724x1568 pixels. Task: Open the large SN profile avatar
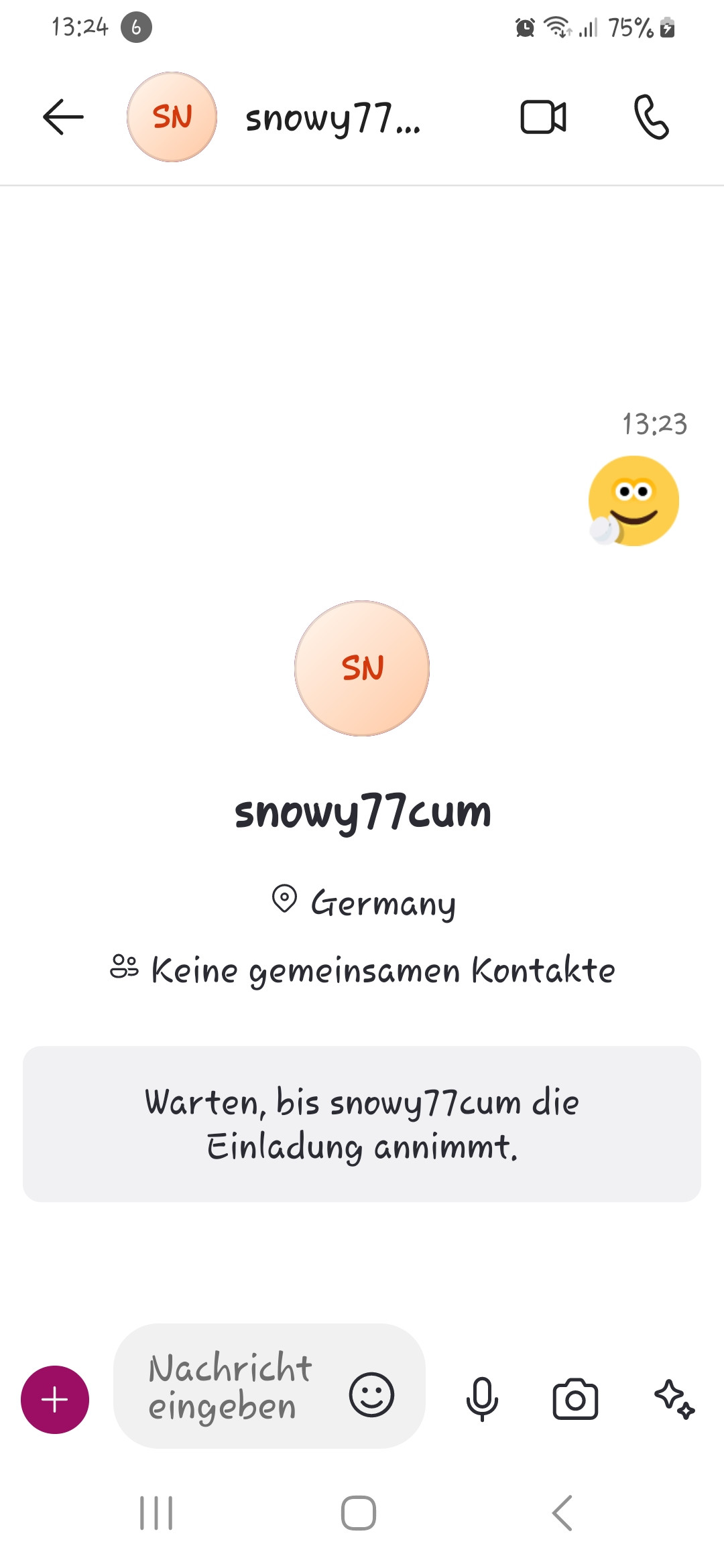(x=362, y=668)
